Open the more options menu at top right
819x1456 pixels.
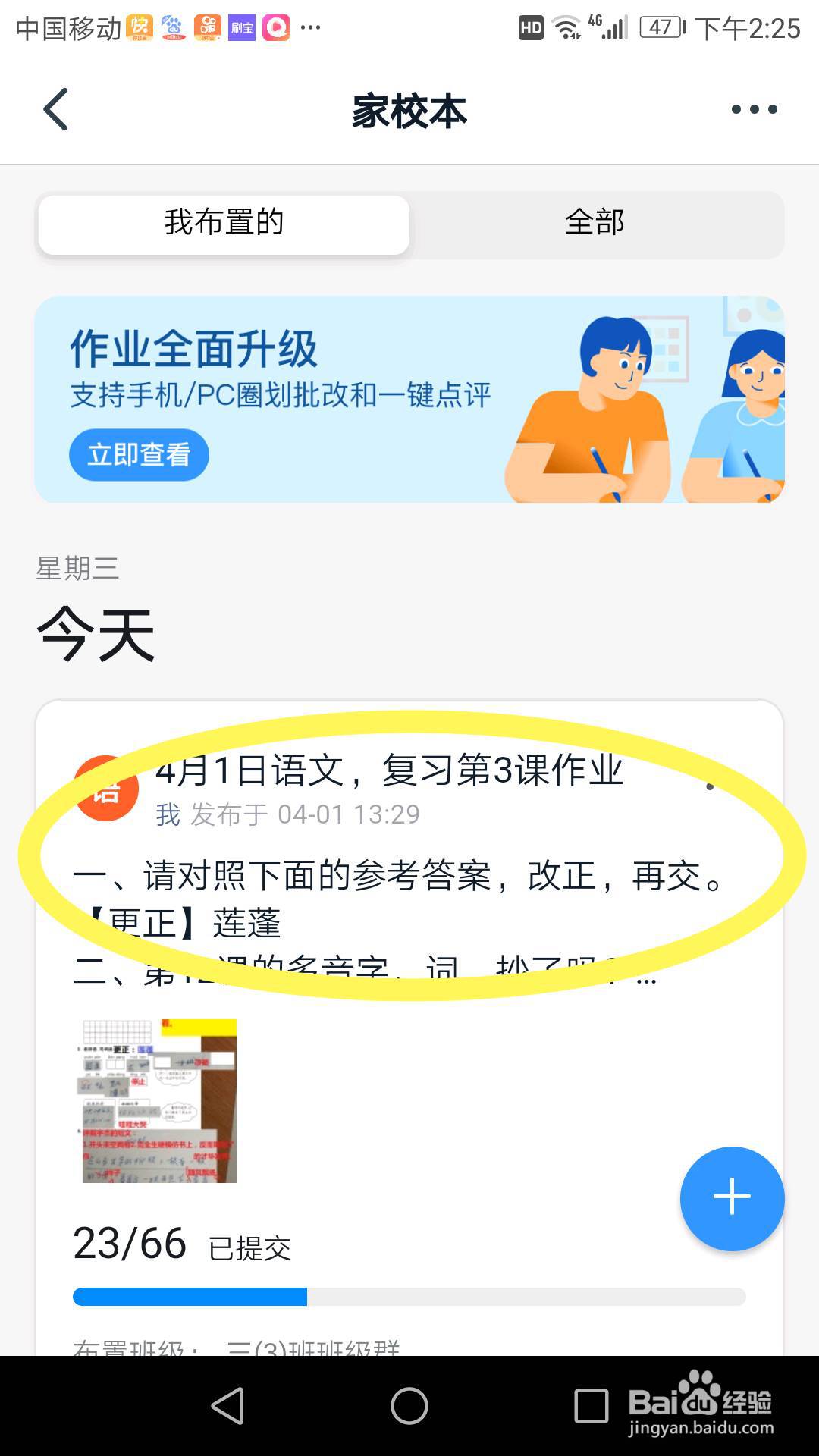[754, 109]
